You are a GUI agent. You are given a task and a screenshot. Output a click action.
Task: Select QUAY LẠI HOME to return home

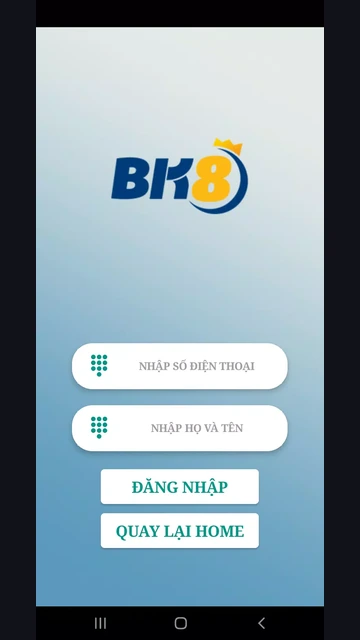(x=180, y=531)
